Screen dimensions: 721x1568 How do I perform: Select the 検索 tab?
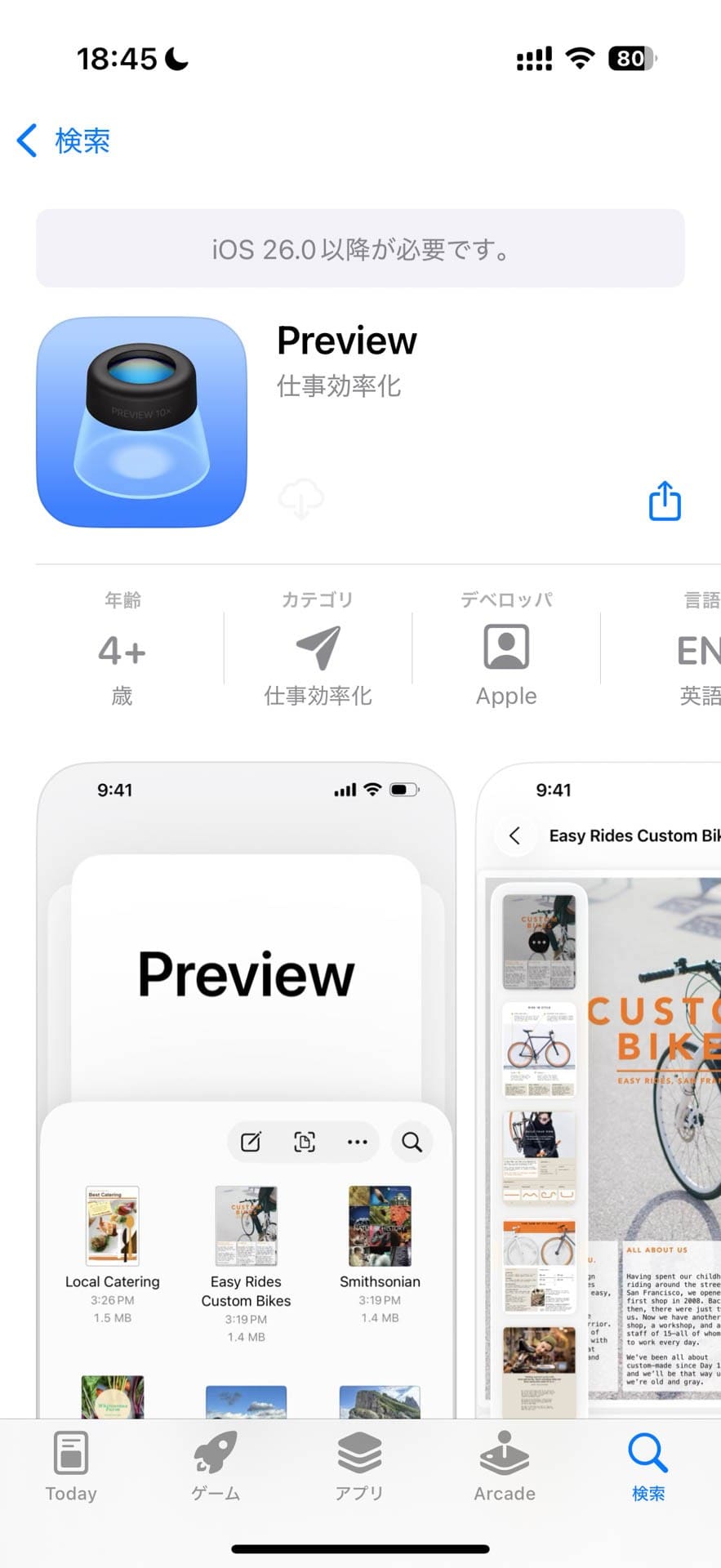[648, 1468]
